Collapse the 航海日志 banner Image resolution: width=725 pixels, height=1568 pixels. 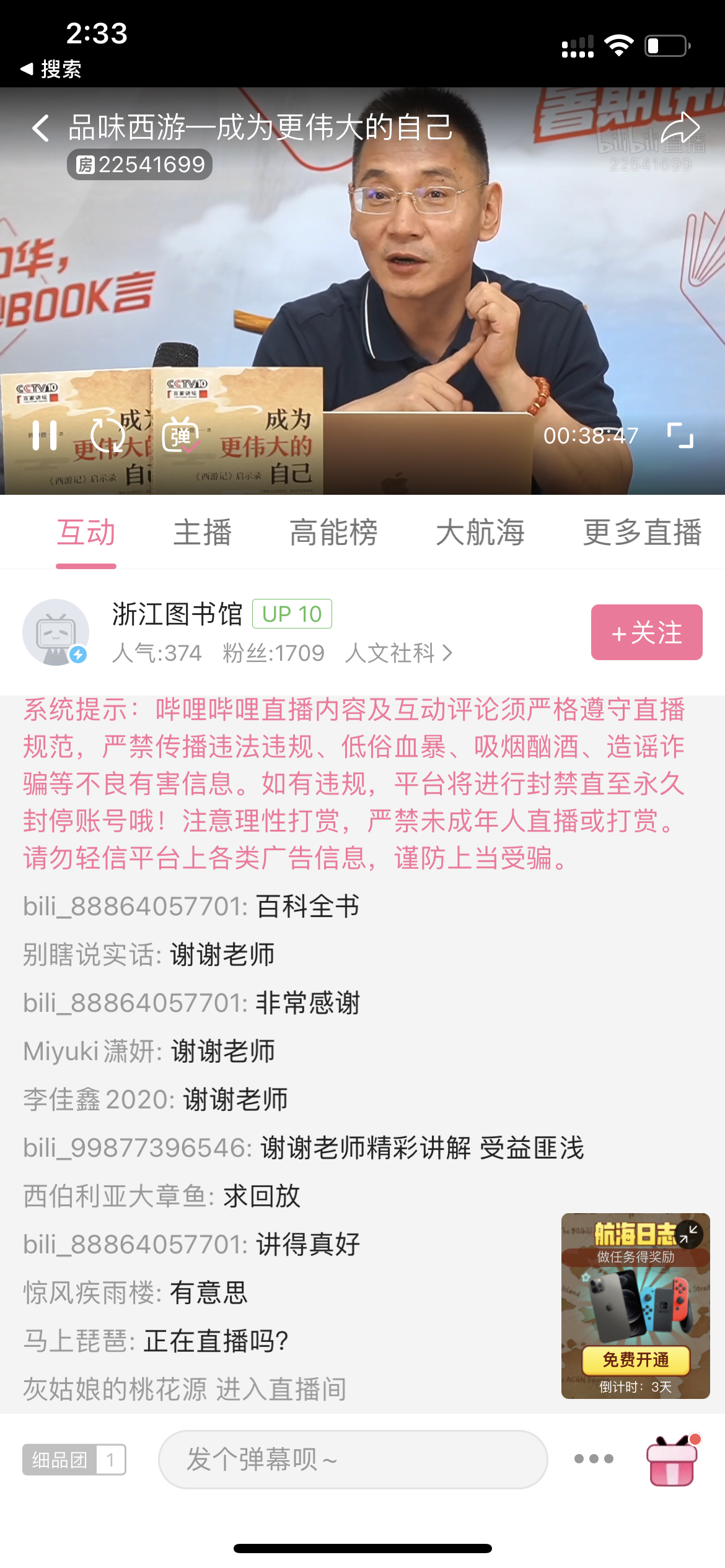(689, 1235)
